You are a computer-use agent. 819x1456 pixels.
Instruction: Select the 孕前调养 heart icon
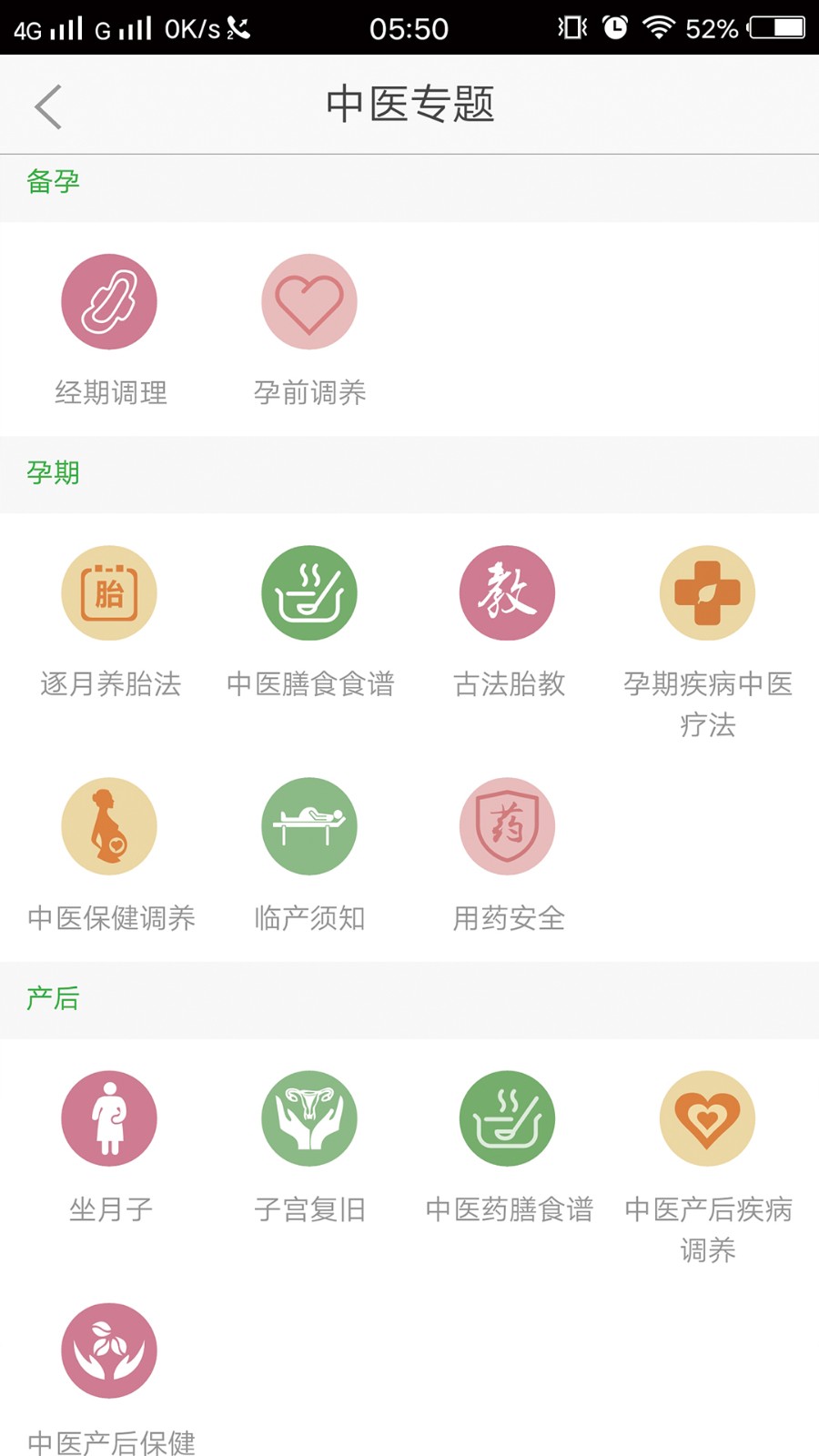(x=308, y=301)
